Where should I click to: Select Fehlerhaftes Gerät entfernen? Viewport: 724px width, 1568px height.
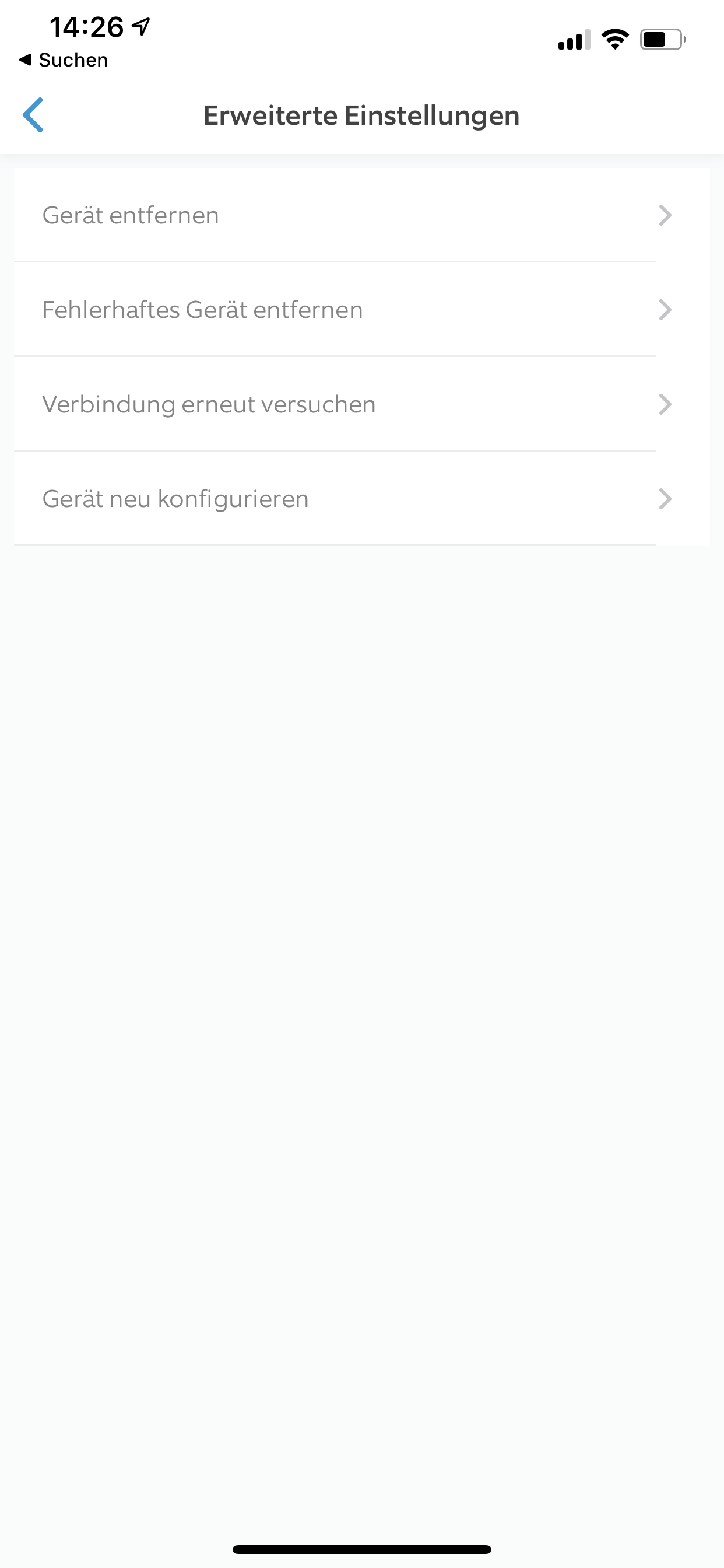pyautogui.click(x=361, y=310)
